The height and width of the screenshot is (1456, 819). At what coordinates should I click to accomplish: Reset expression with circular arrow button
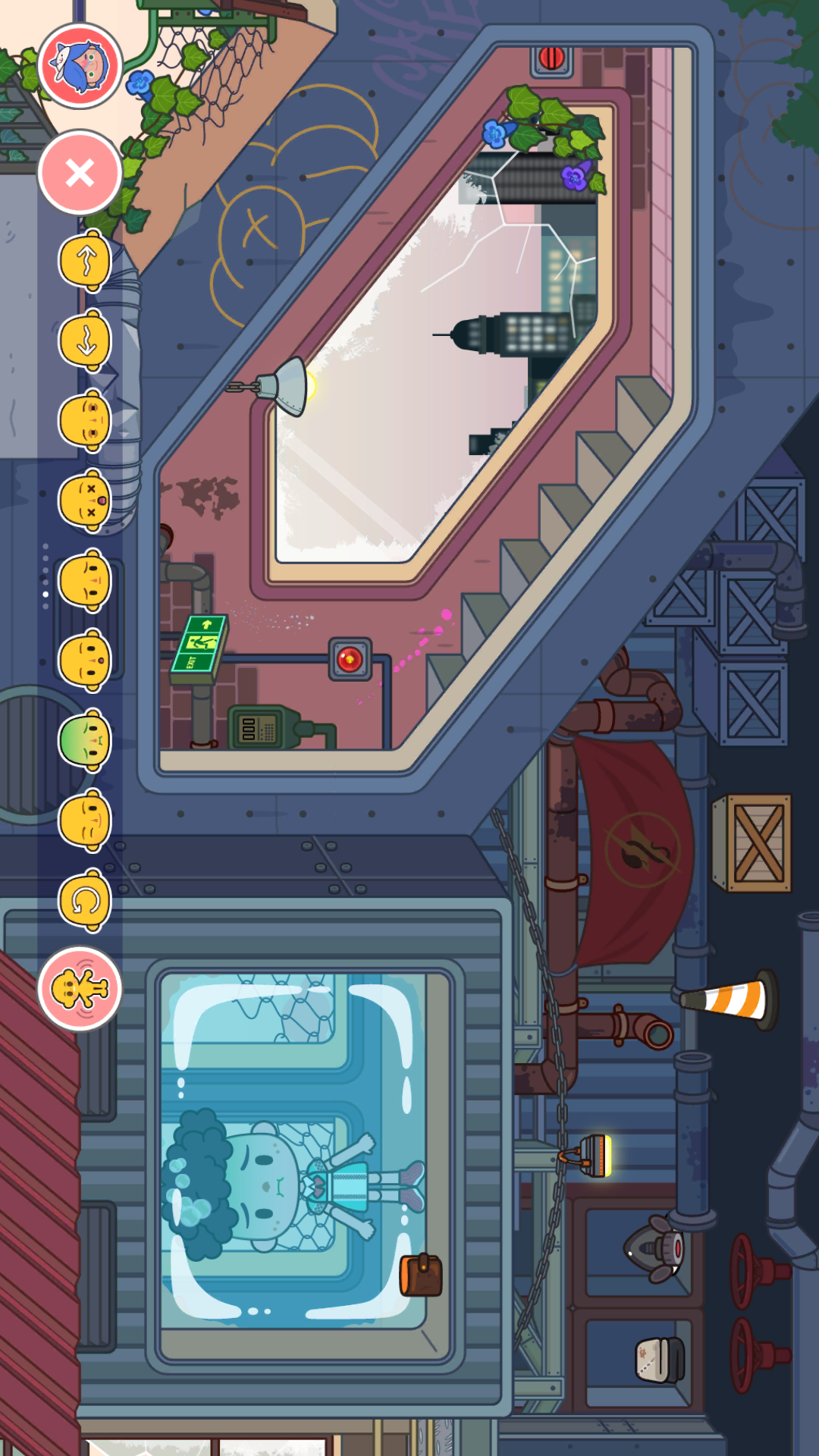coord(86,901)
